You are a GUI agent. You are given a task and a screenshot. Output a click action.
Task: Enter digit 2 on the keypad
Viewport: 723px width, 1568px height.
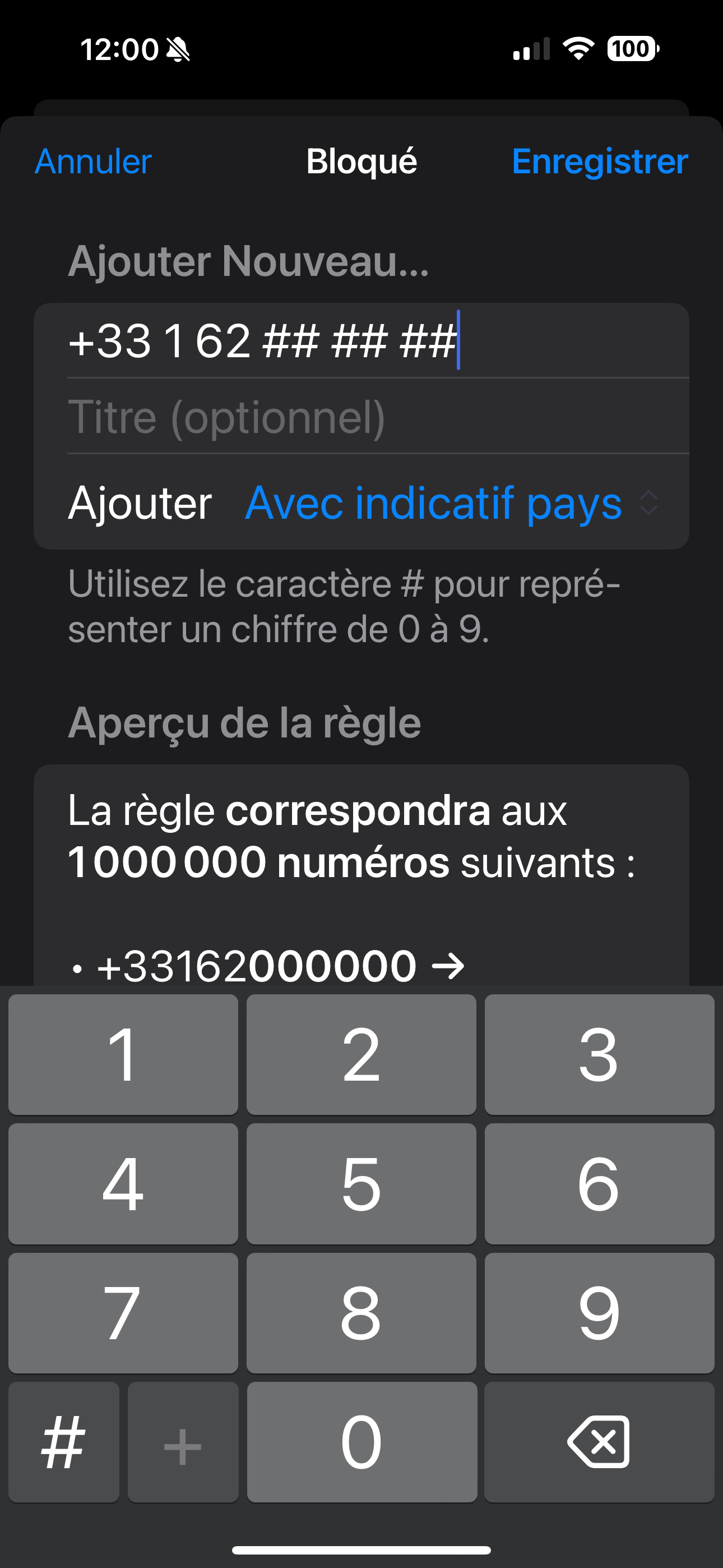click(361, 1054)
